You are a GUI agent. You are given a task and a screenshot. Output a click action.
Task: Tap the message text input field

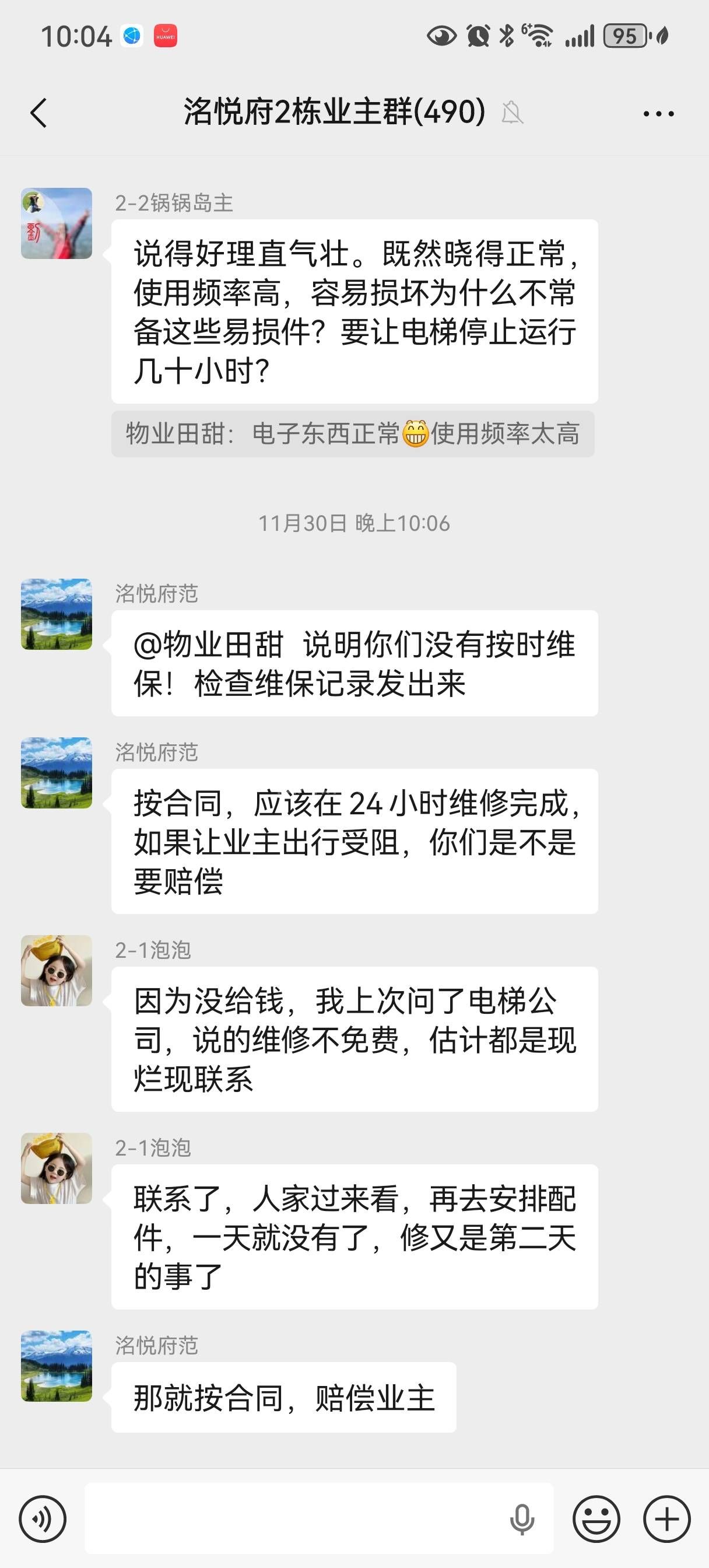[292, 1518]
